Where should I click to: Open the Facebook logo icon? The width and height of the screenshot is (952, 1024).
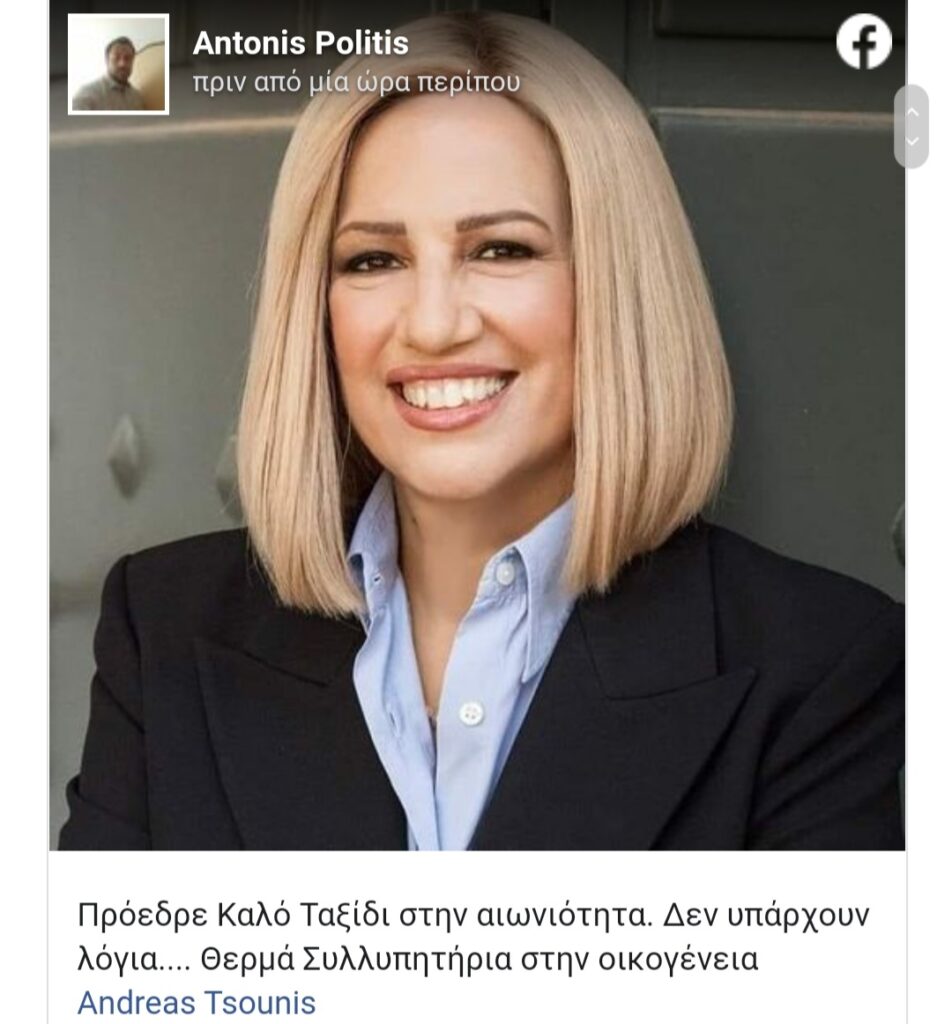(x=864, y=43)
